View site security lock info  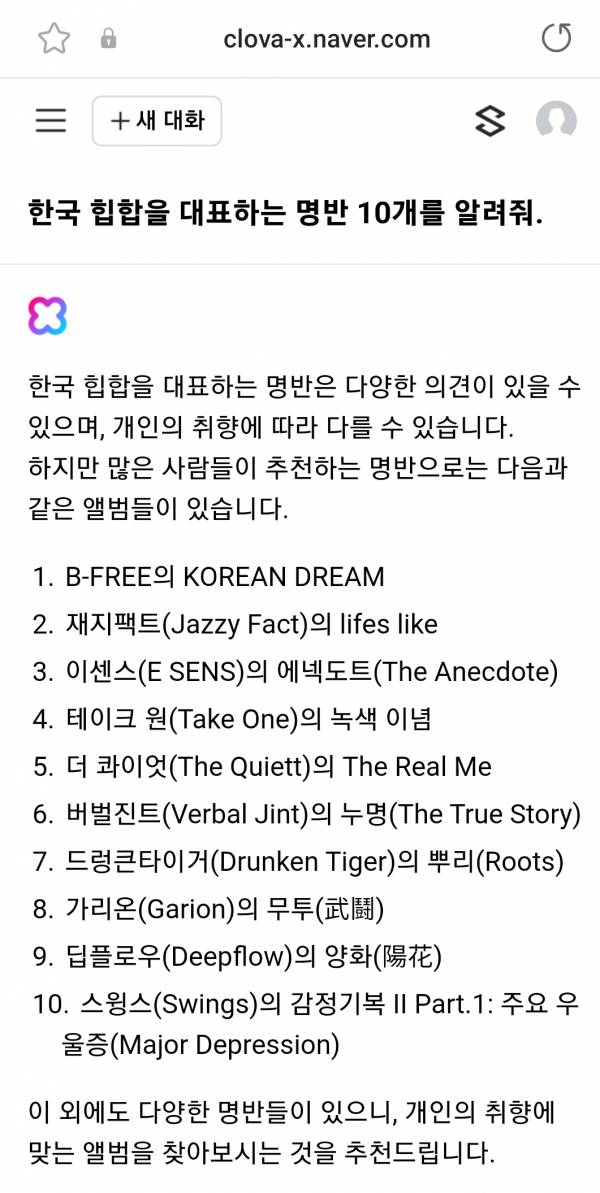coord(108,39)
